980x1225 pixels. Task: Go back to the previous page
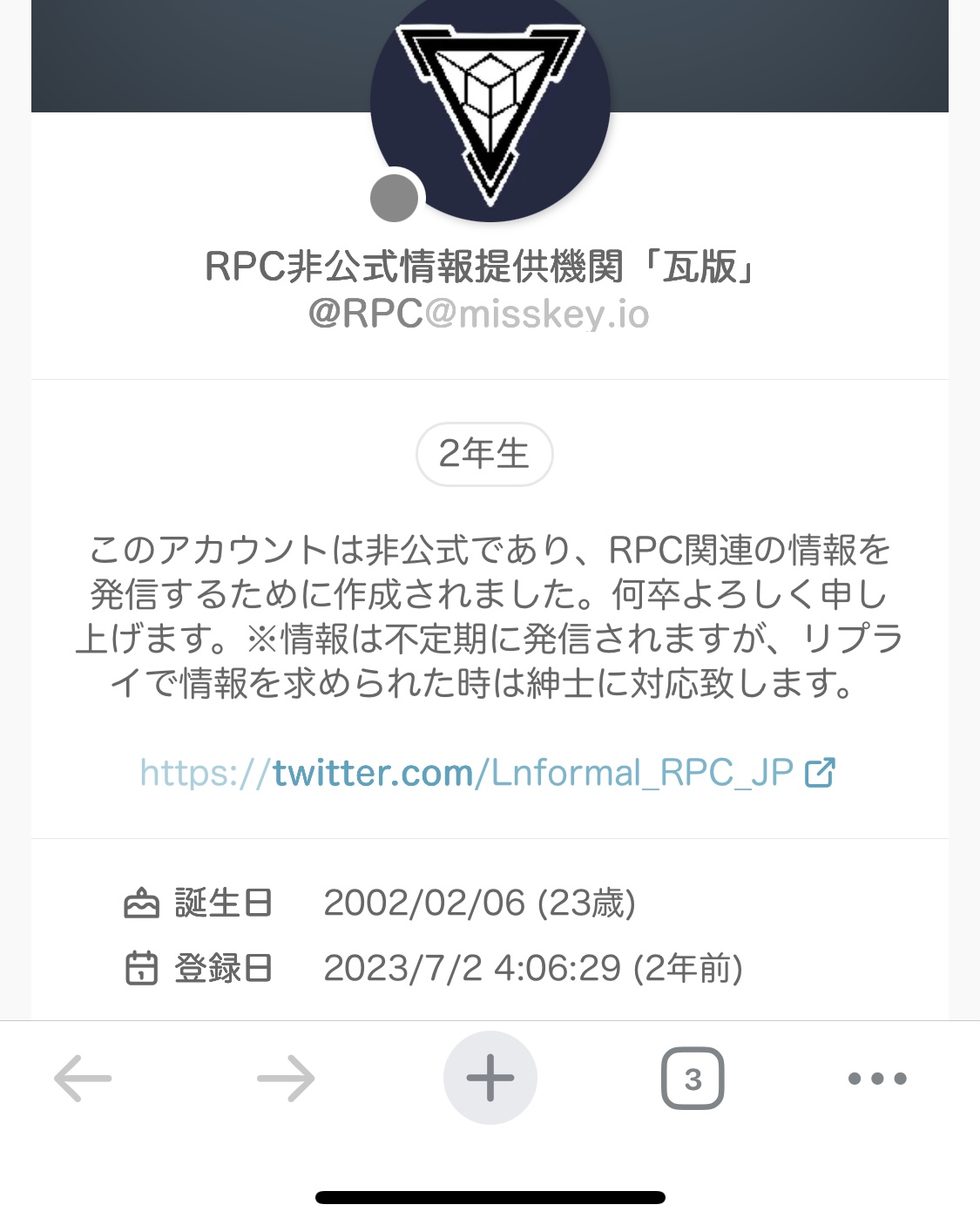click(x=83, y=1079)
